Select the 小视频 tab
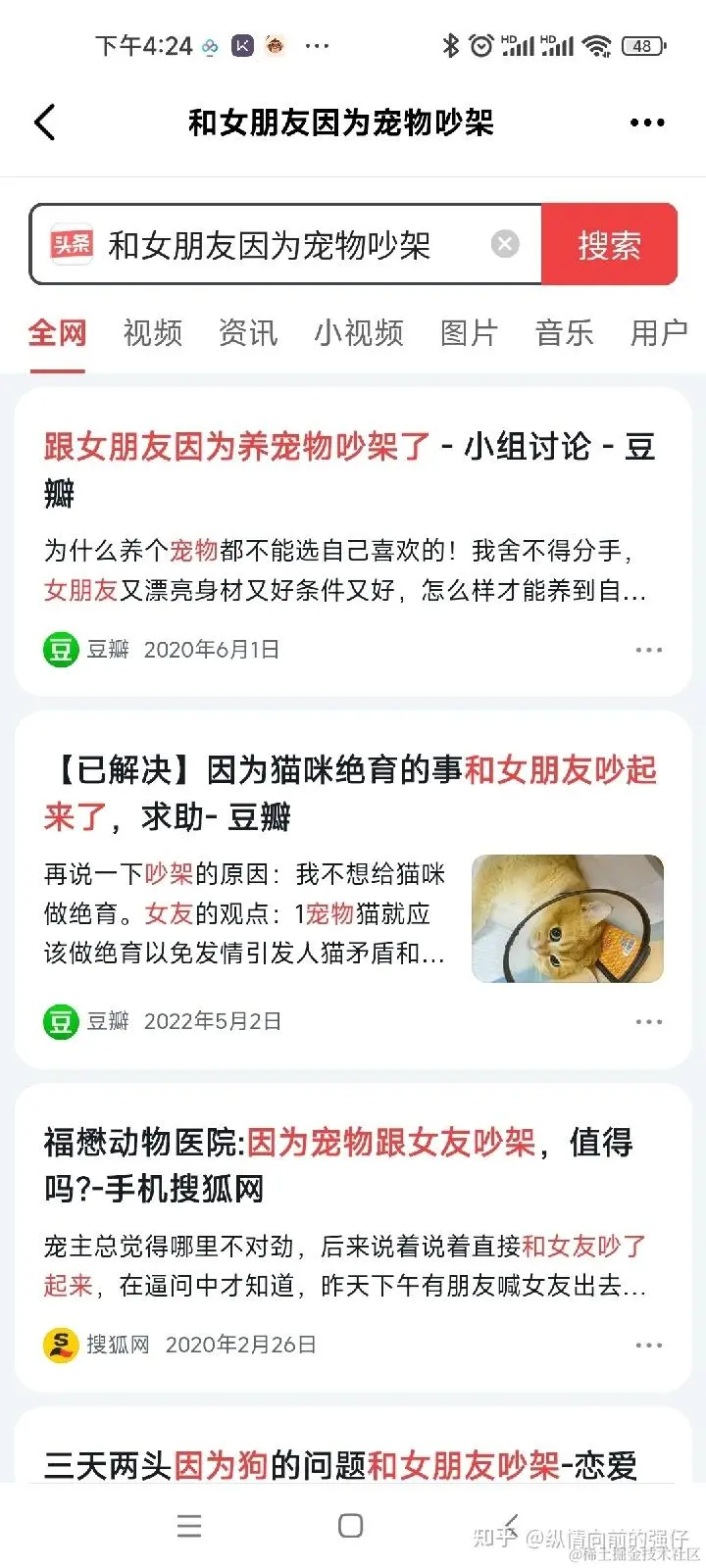This screenshot has height=1568, width=706. coord(359,333)
